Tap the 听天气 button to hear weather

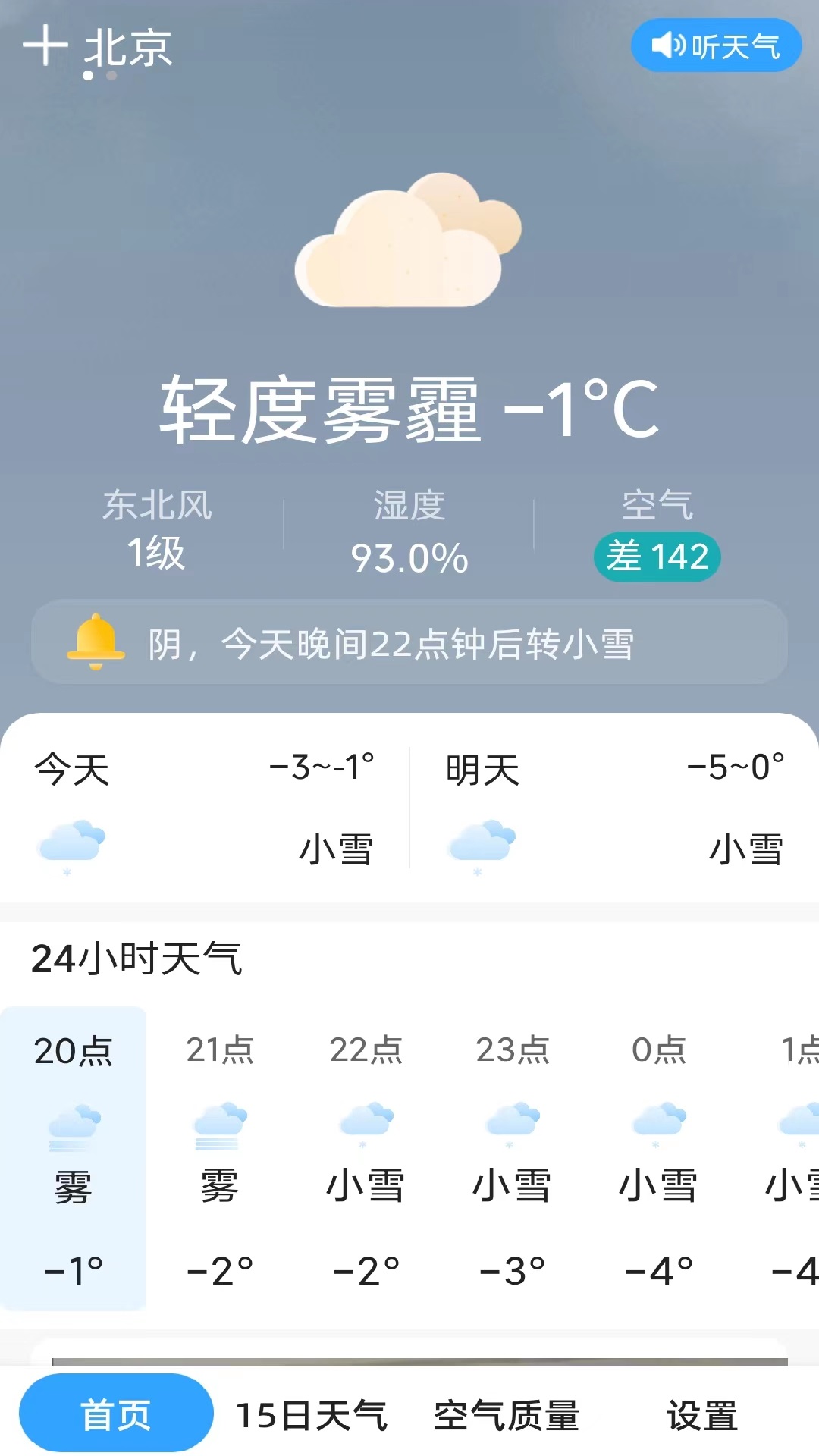716,45
